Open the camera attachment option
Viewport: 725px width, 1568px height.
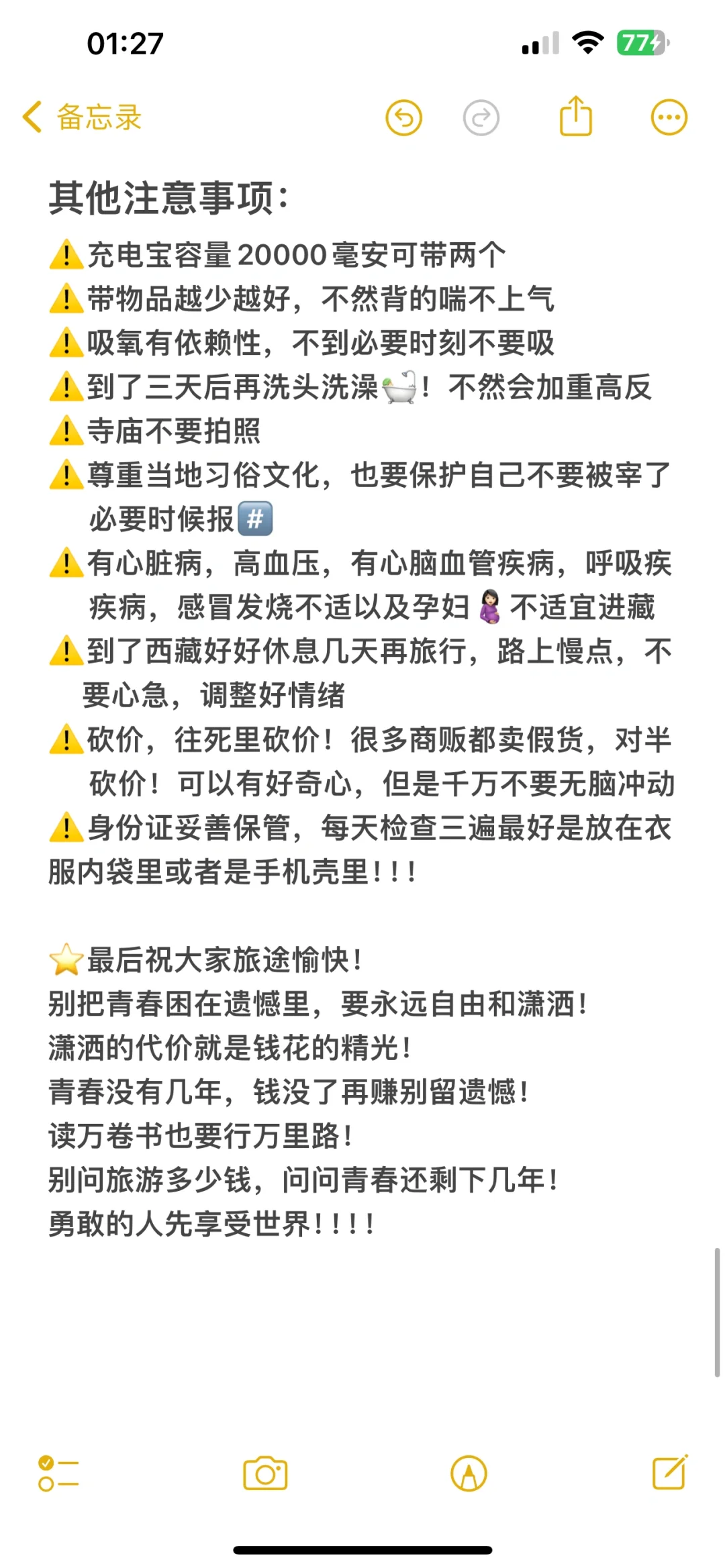(x=265, y=1473)
